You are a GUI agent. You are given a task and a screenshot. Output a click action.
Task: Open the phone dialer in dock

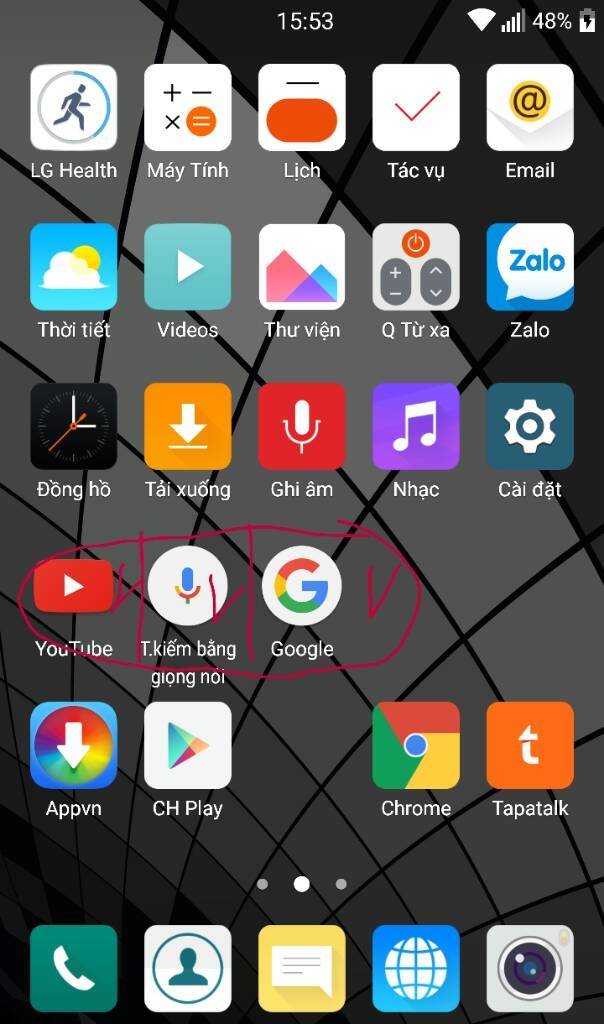tap(74, 968)
